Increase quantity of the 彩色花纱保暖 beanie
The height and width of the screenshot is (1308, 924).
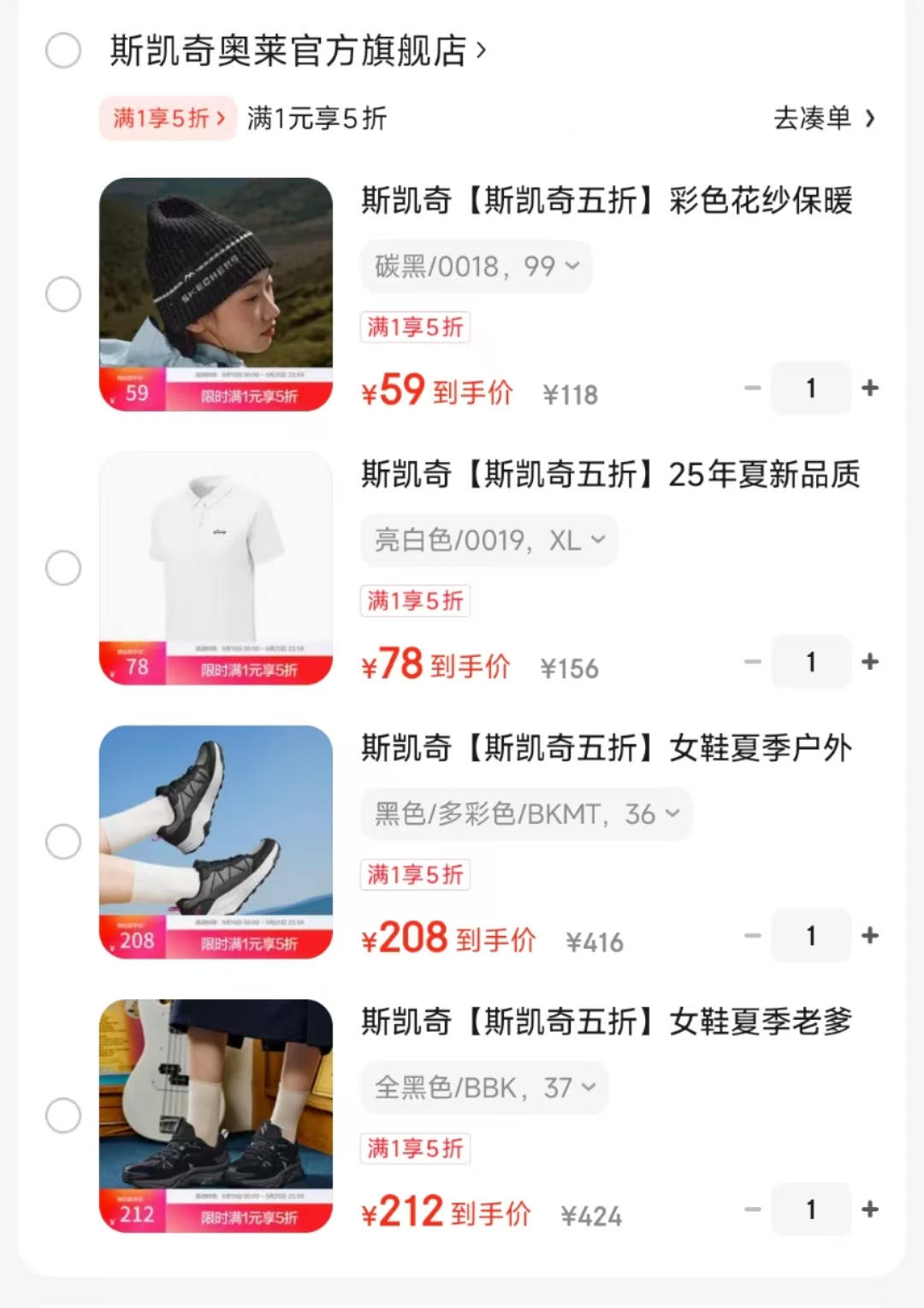[870, 388]
